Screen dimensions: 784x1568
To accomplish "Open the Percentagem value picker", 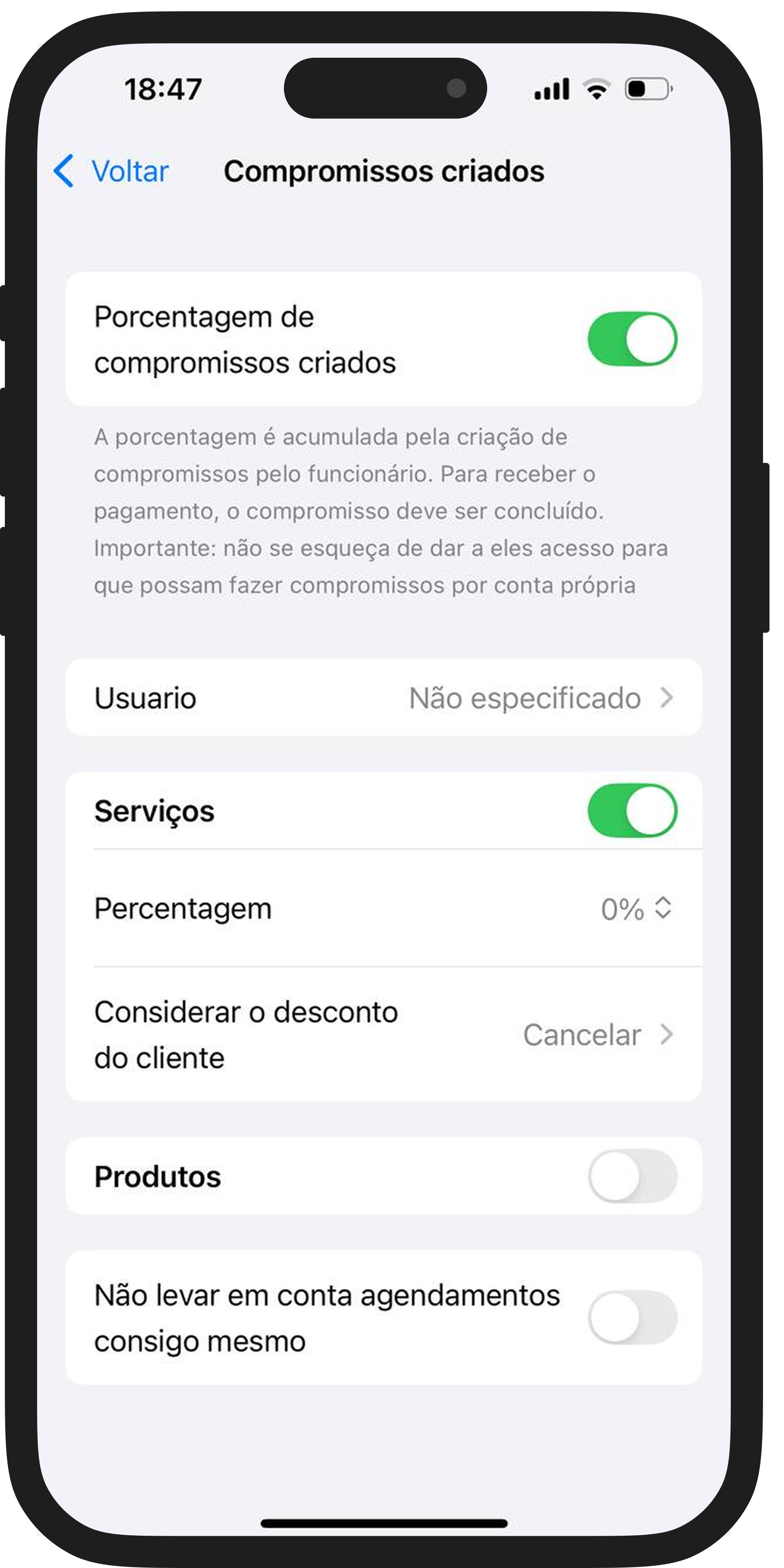I will coord(636,909).
